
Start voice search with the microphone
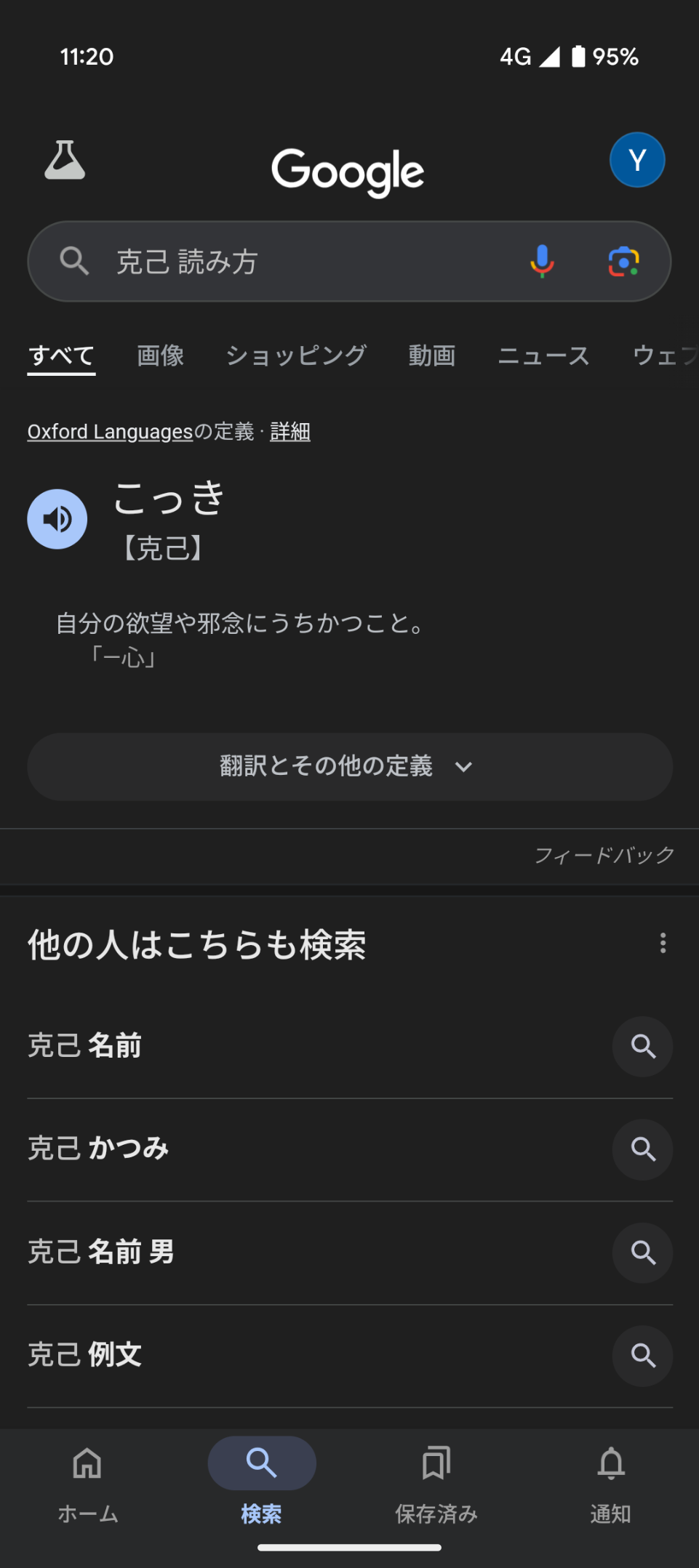tap(542, 262)
